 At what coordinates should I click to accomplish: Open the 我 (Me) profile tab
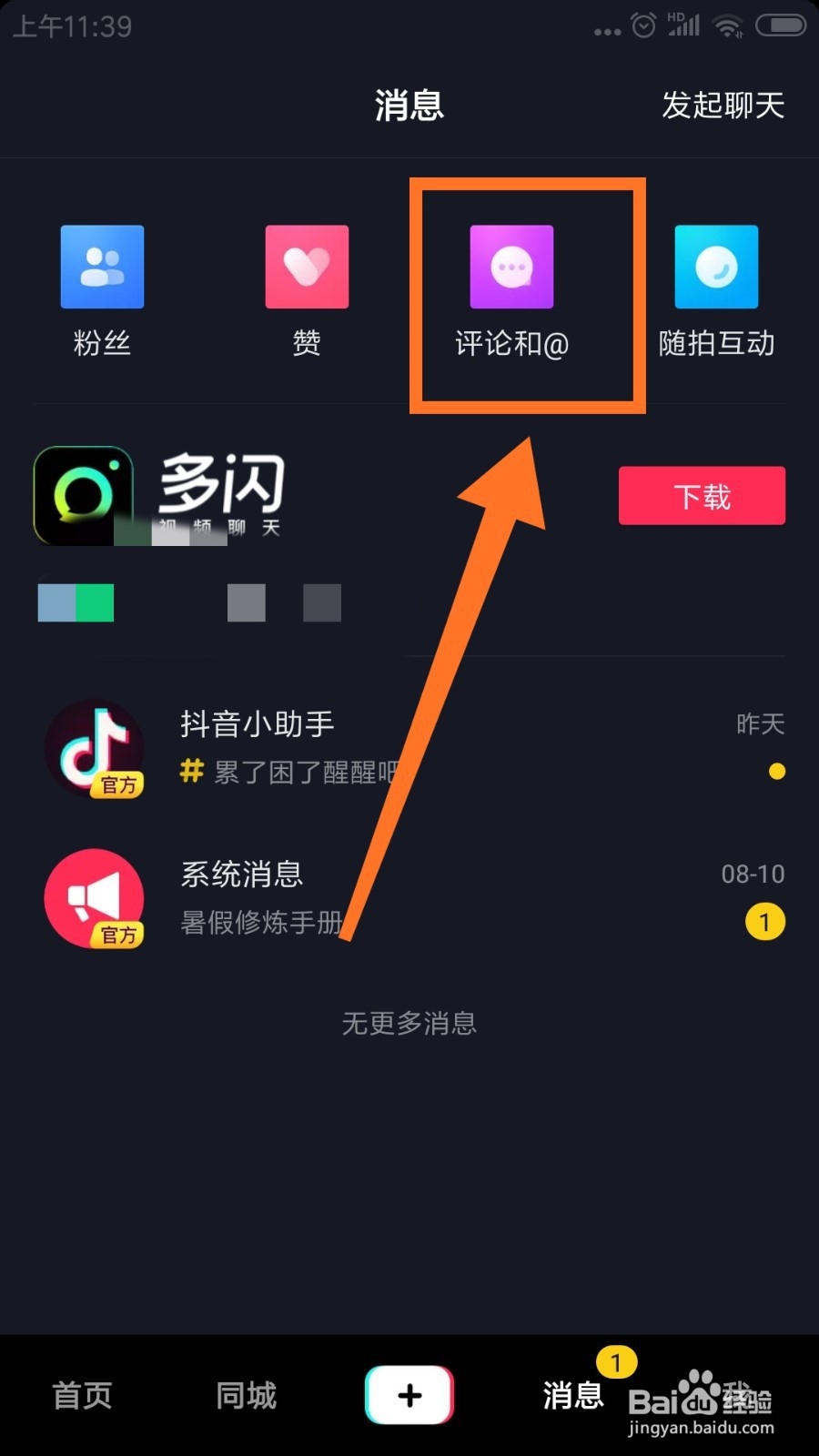tap(739, 1394)
